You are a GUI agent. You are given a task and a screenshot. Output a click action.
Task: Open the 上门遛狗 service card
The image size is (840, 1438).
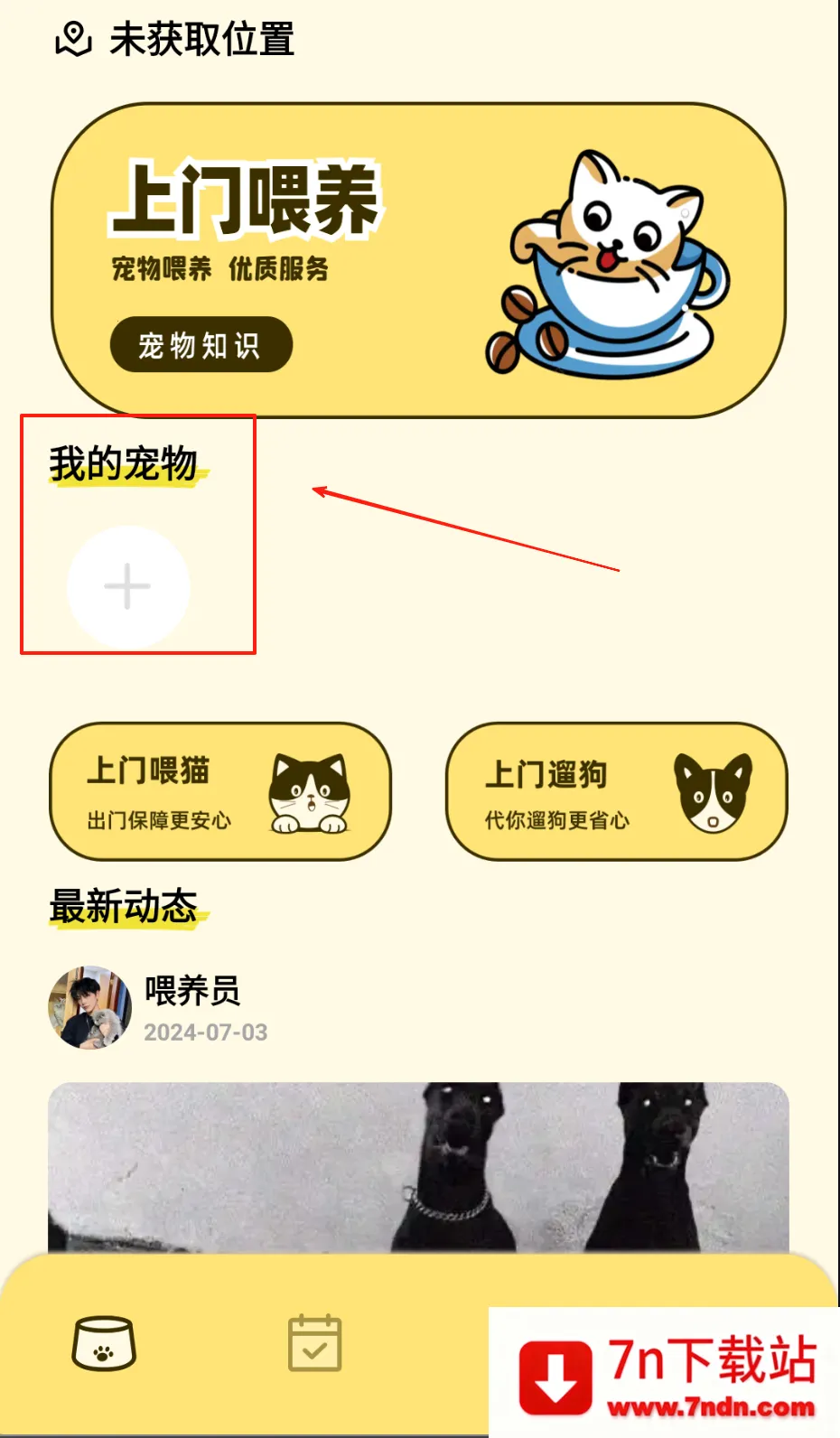616,791
